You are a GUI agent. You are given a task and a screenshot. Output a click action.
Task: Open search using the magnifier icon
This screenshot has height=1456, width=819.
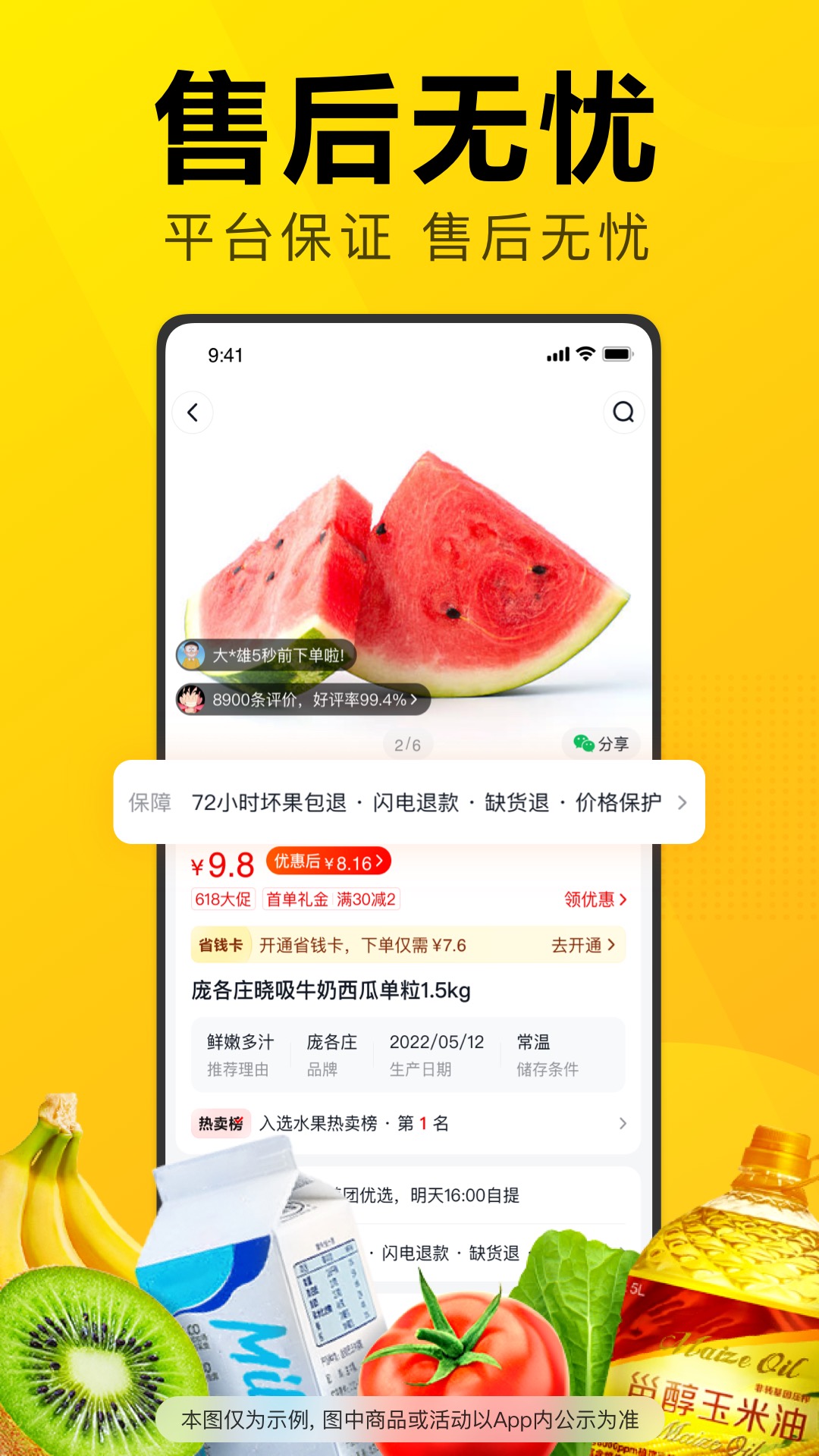point(623,412)
